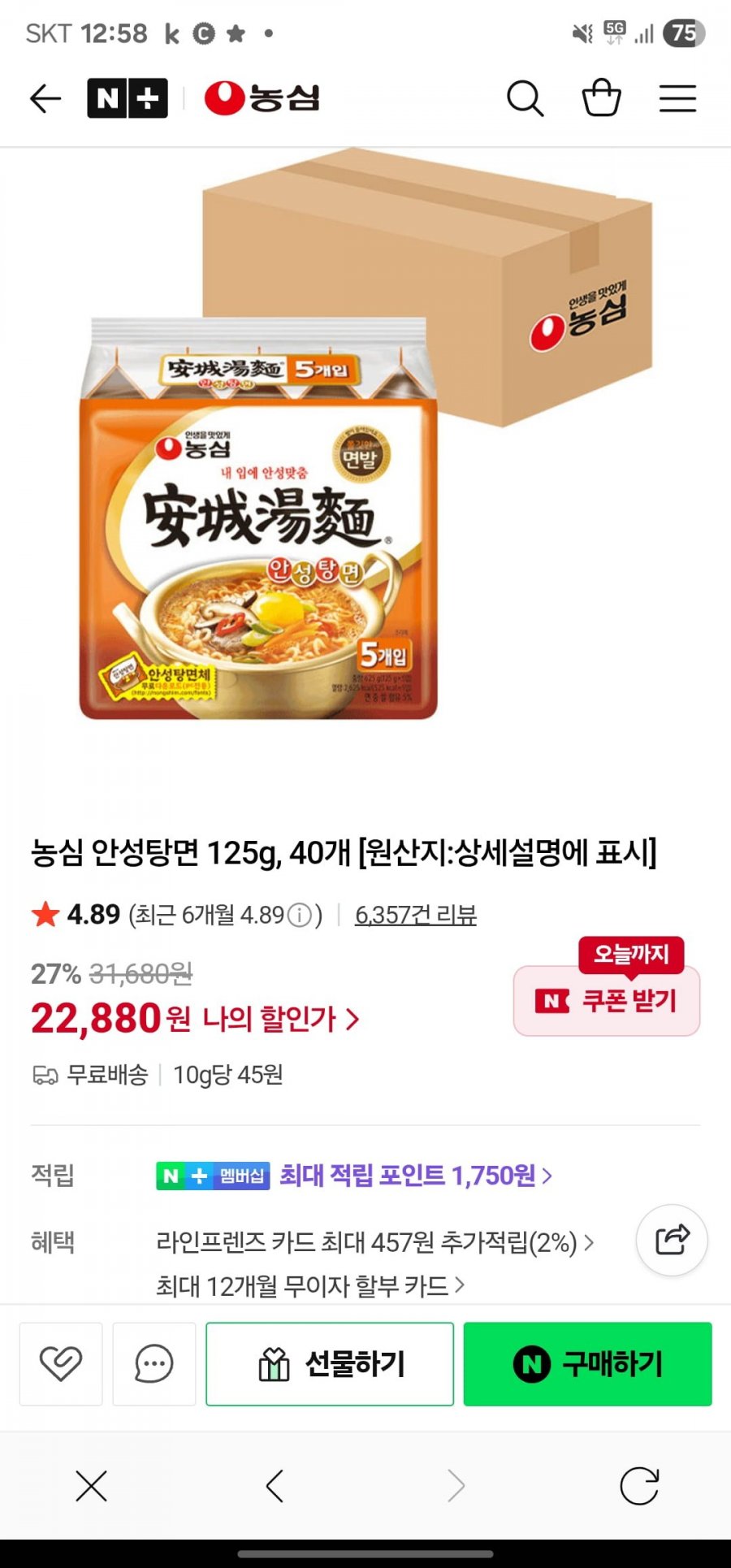This screenshot has height=1568, width=731.
Task: Open the shopping basket
Action: (602, 98)
